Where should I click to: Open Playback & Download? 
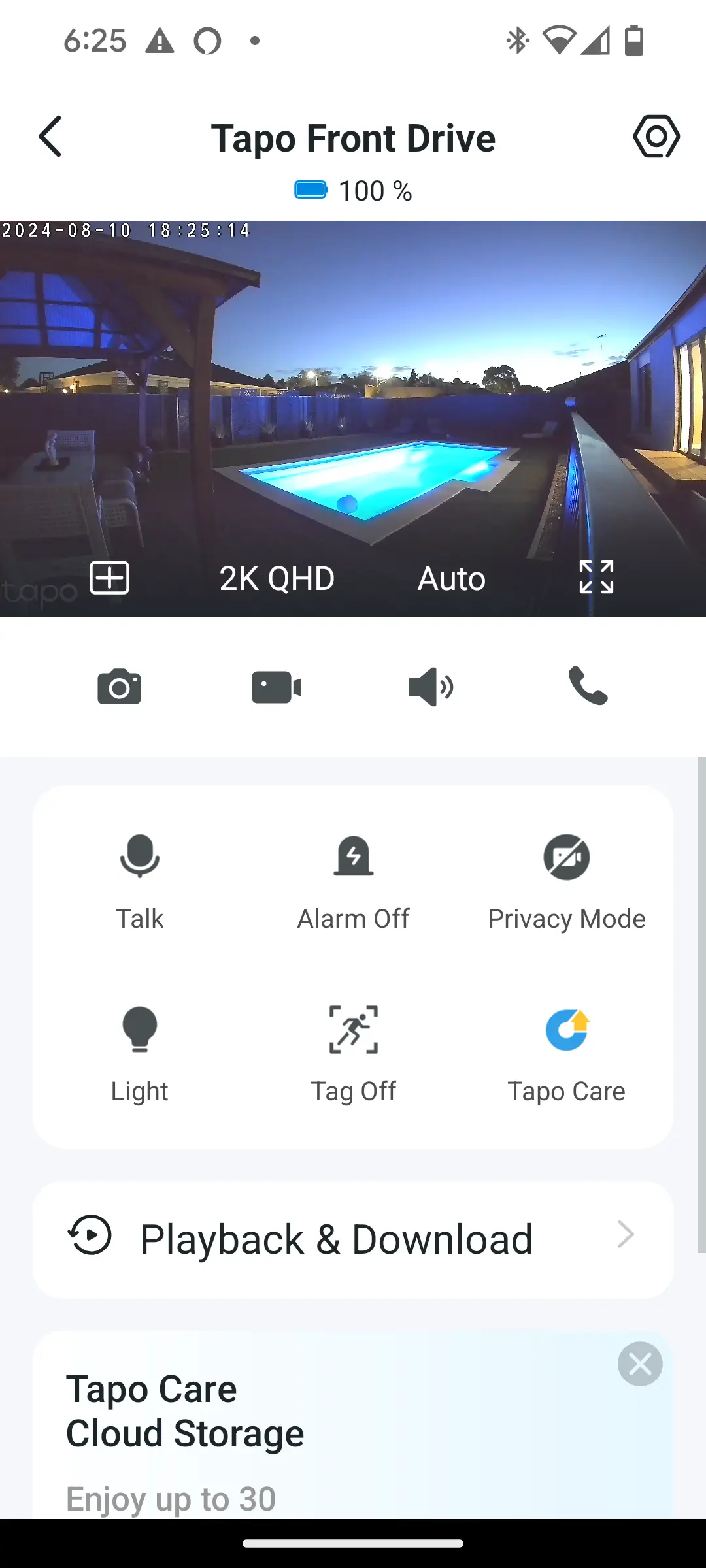coord(353,1239)
